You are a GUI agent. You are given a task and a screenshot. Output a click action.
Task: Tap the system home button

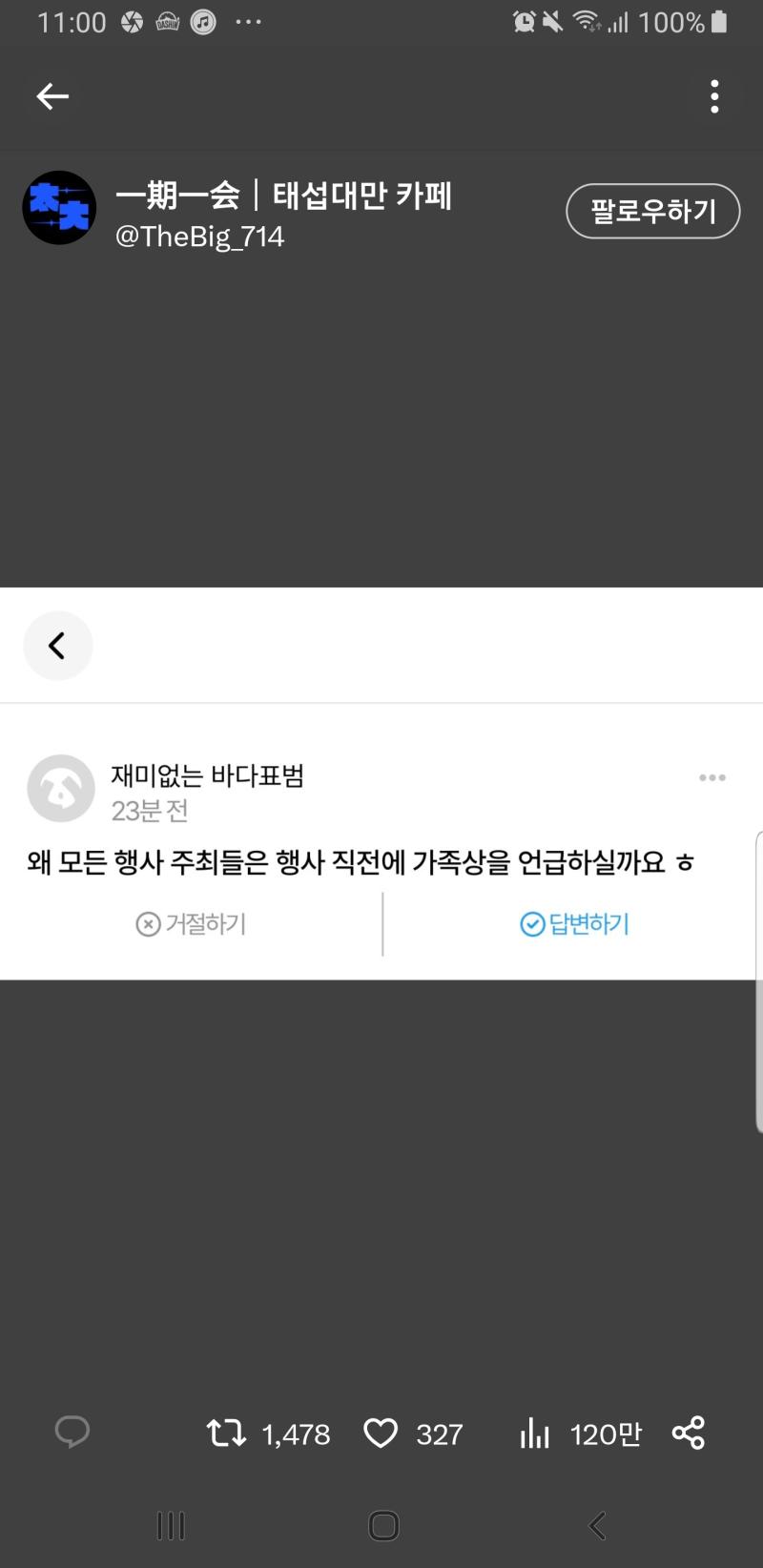tap(383, 1526)
